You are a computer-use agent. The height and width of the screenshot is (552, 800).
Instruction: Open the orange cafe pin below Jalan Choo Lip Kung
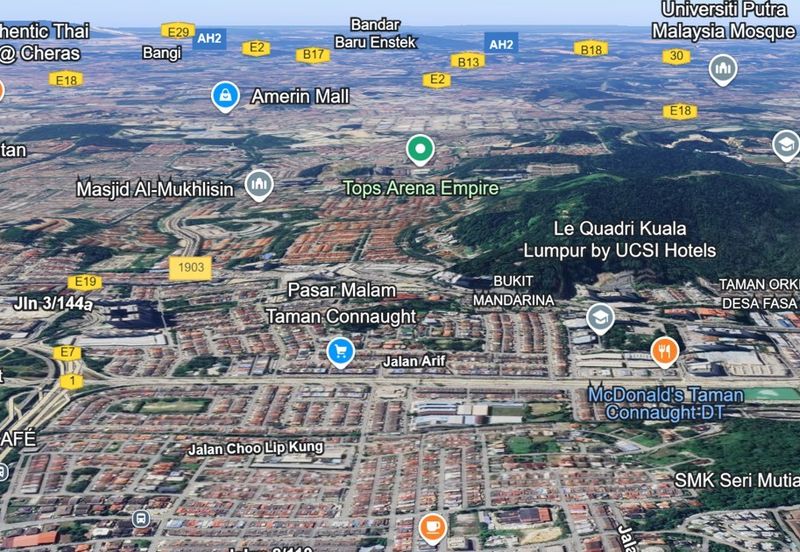coord(432,526)
